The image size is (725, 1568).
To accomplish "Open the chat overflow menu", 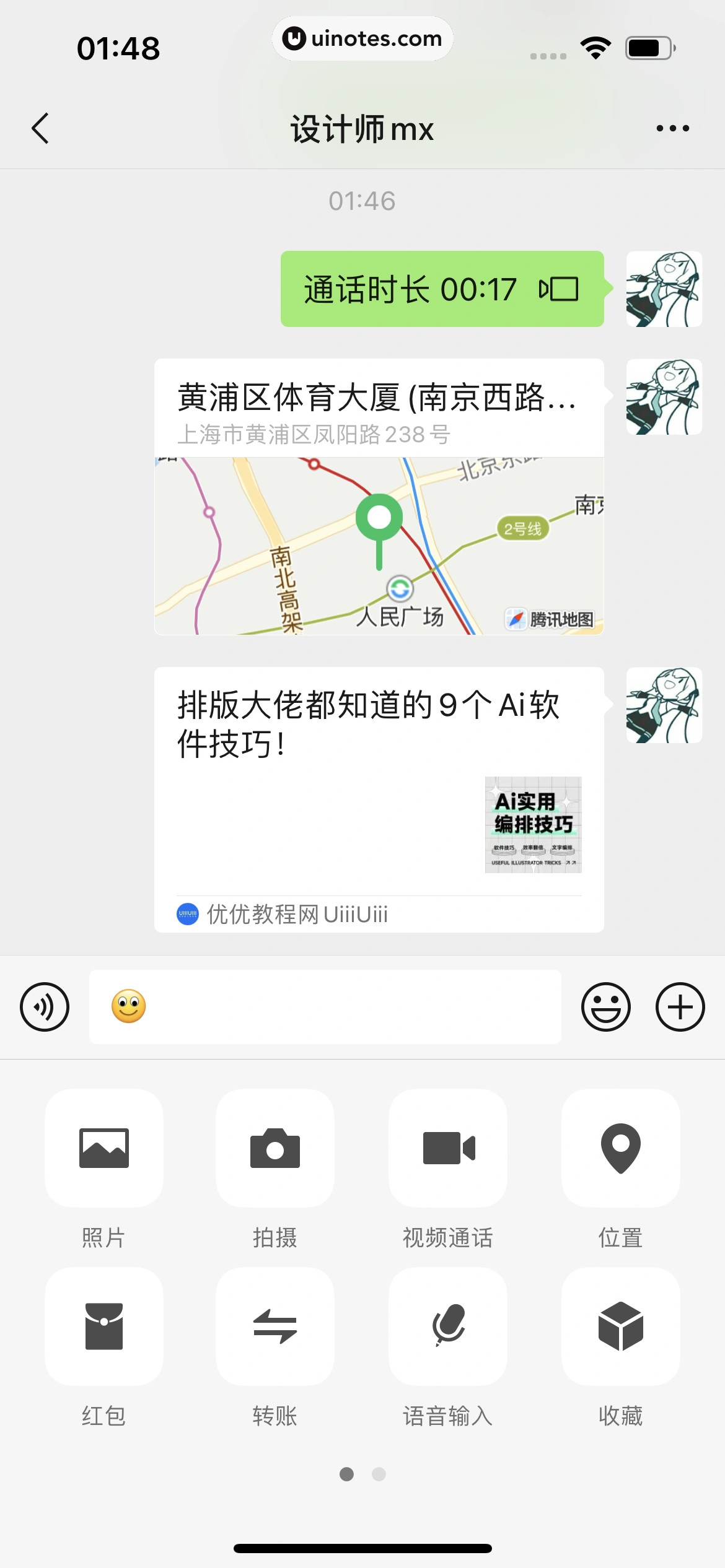I will (x=672, y=129).
